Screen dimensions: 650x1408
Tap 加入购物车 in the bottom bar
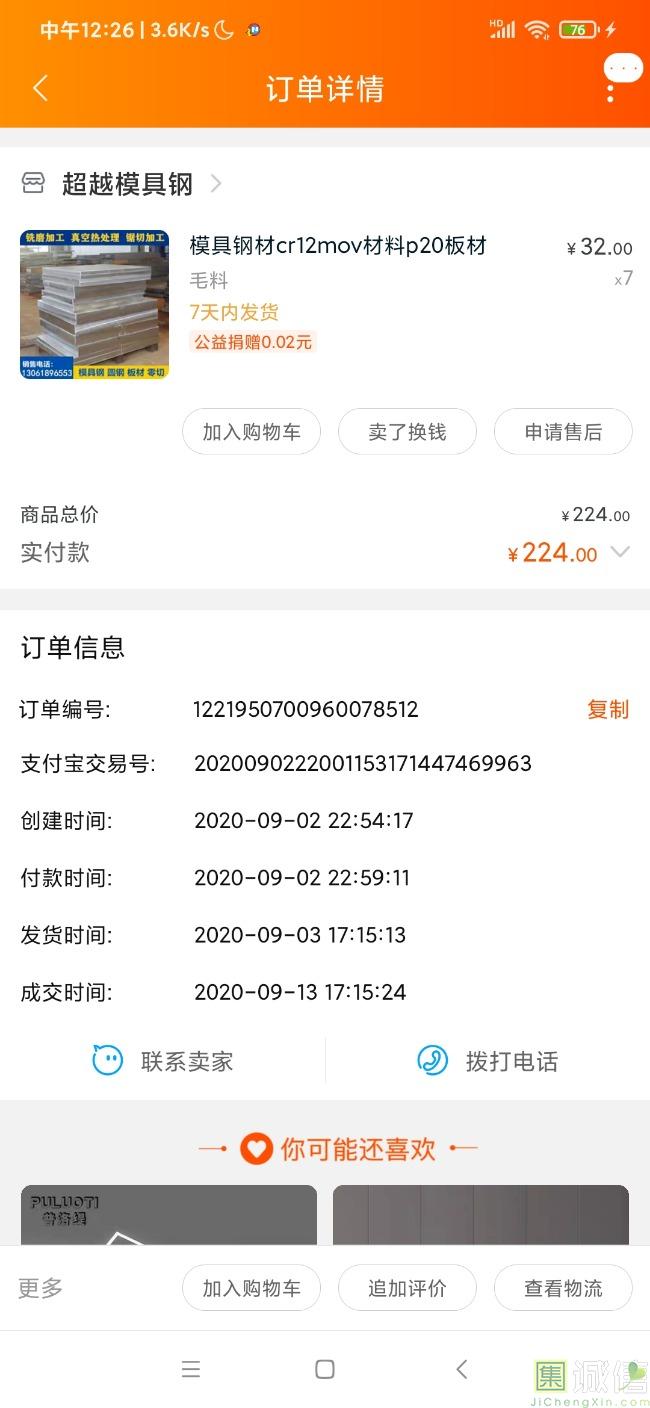[251, 1288]
